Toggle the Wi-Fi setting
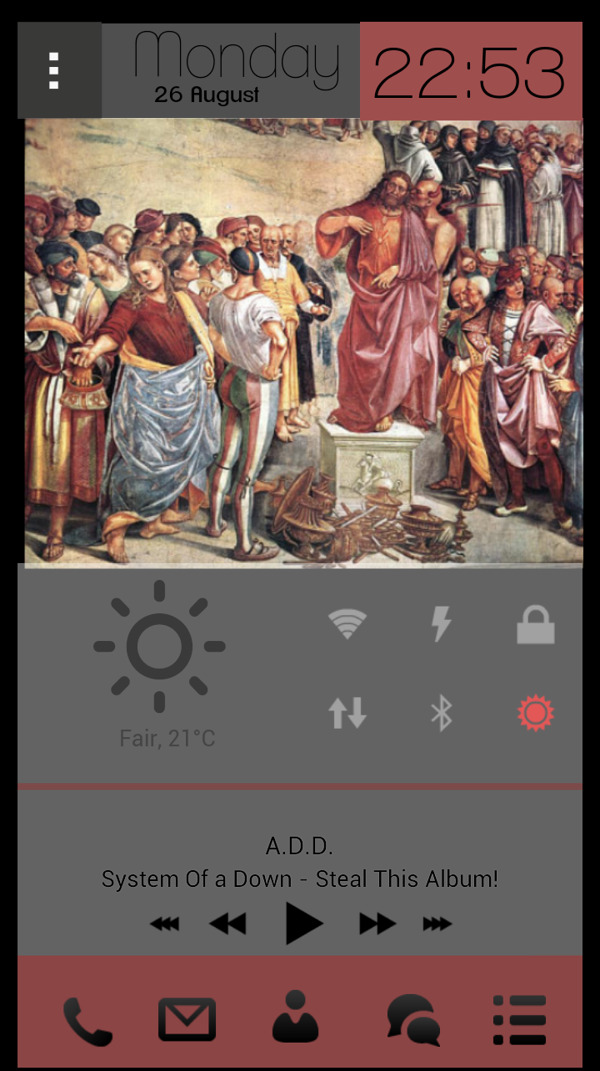The height and width of the screenshot is (1071, 600). pyautogui.click(x=347, y=624)
